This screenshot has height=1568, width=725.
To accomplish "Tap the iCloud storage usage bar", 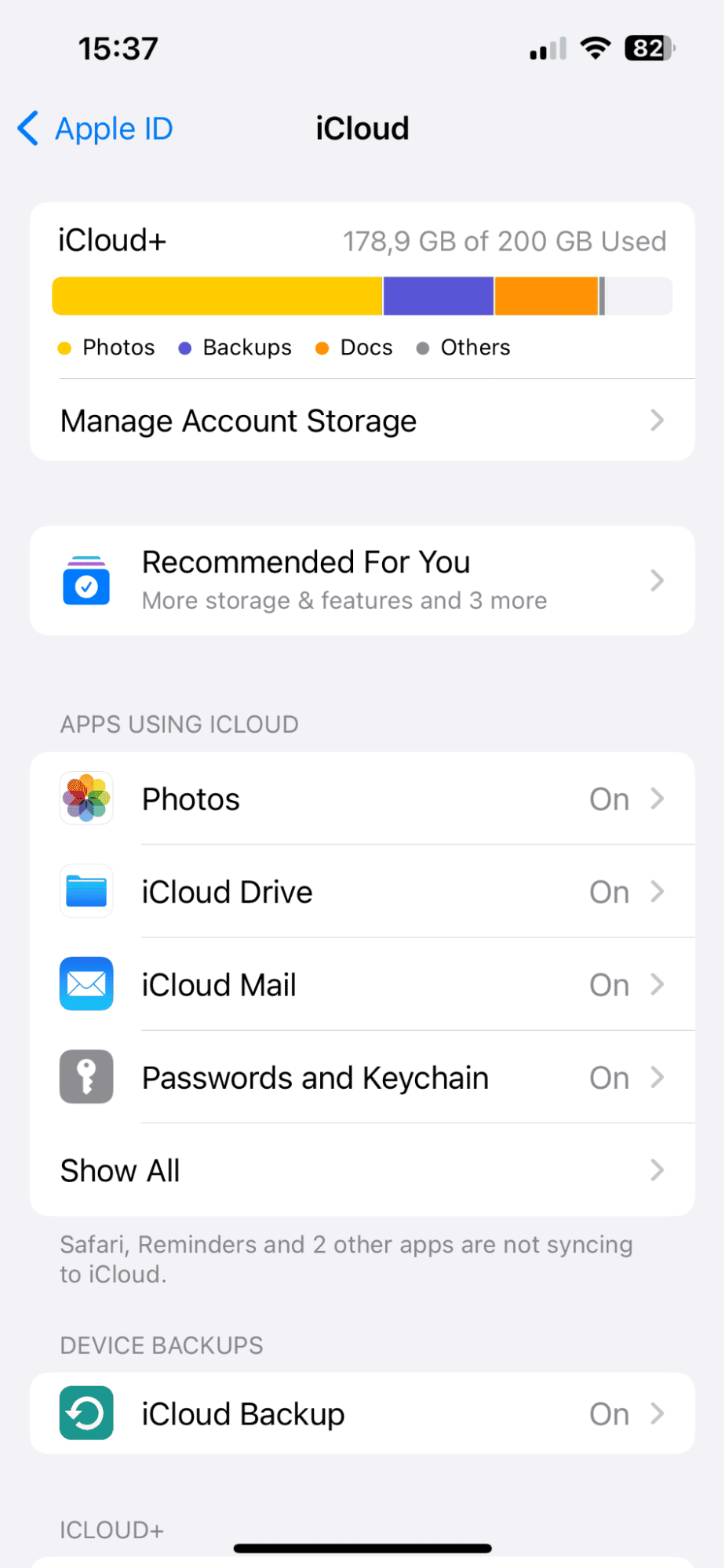I will click(362, 296).
